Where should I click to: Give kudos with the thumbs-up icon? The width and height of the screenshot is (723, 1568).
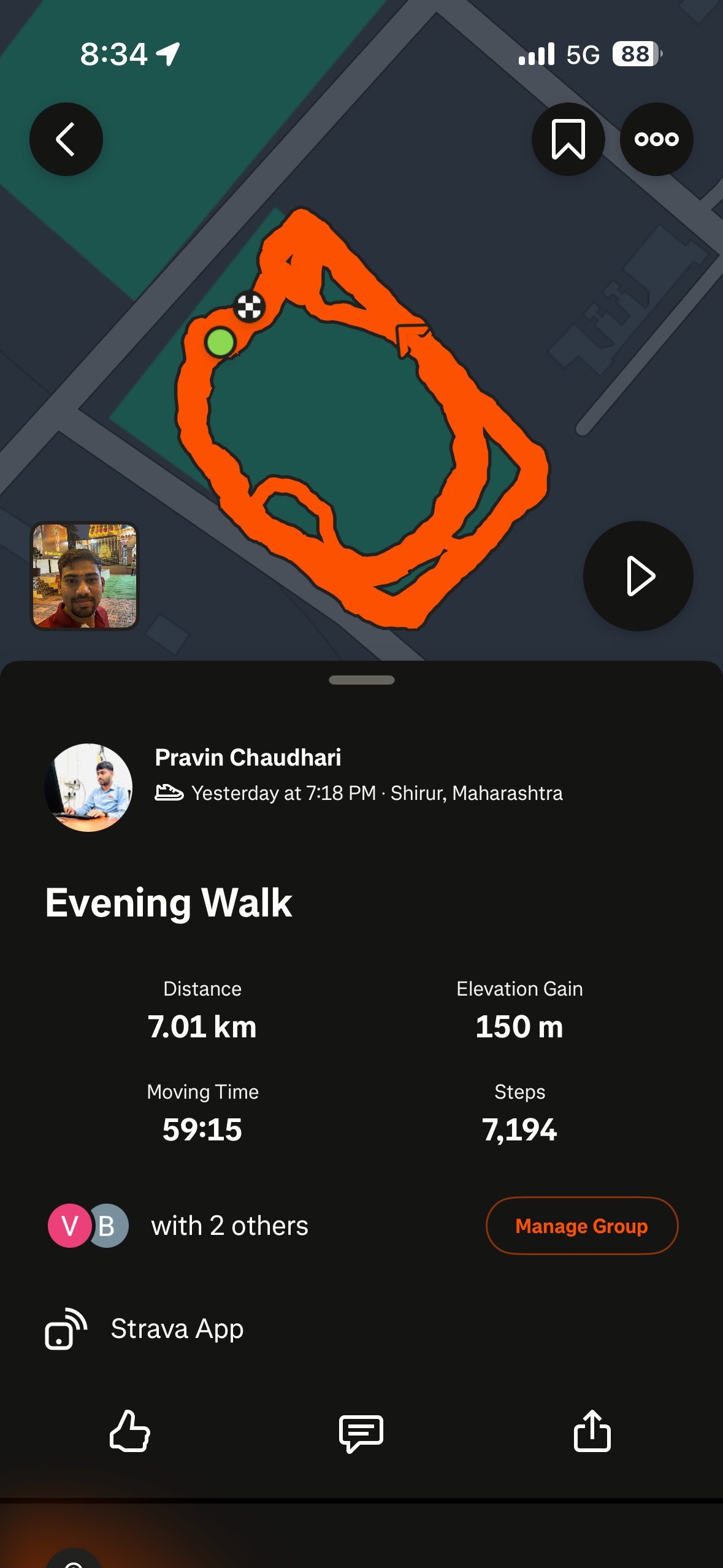pos(130,1432)
